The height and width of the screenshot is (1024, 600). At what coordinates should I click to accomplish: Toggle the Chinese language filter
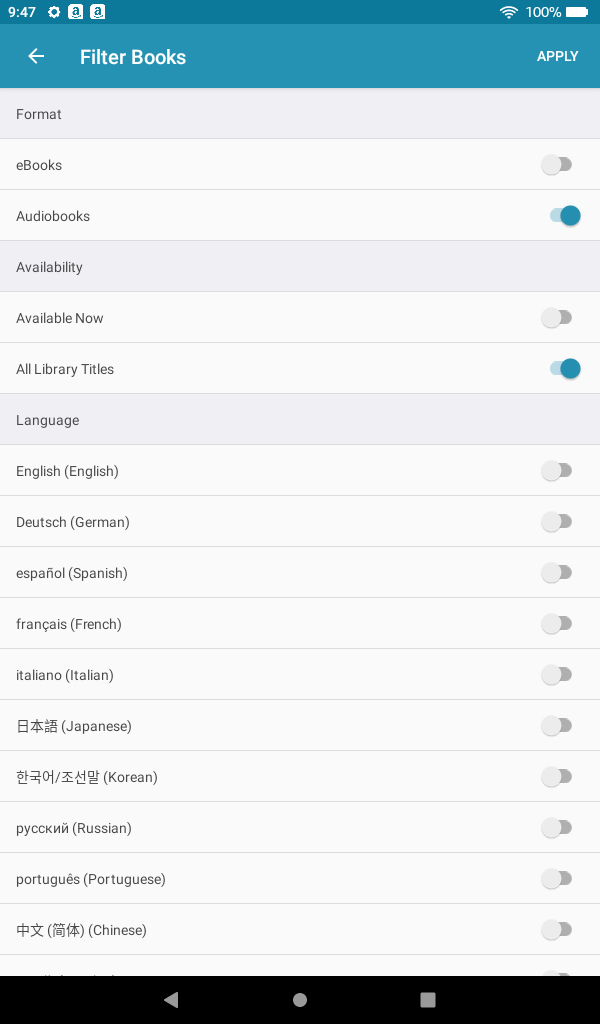[x=557, y=929]
